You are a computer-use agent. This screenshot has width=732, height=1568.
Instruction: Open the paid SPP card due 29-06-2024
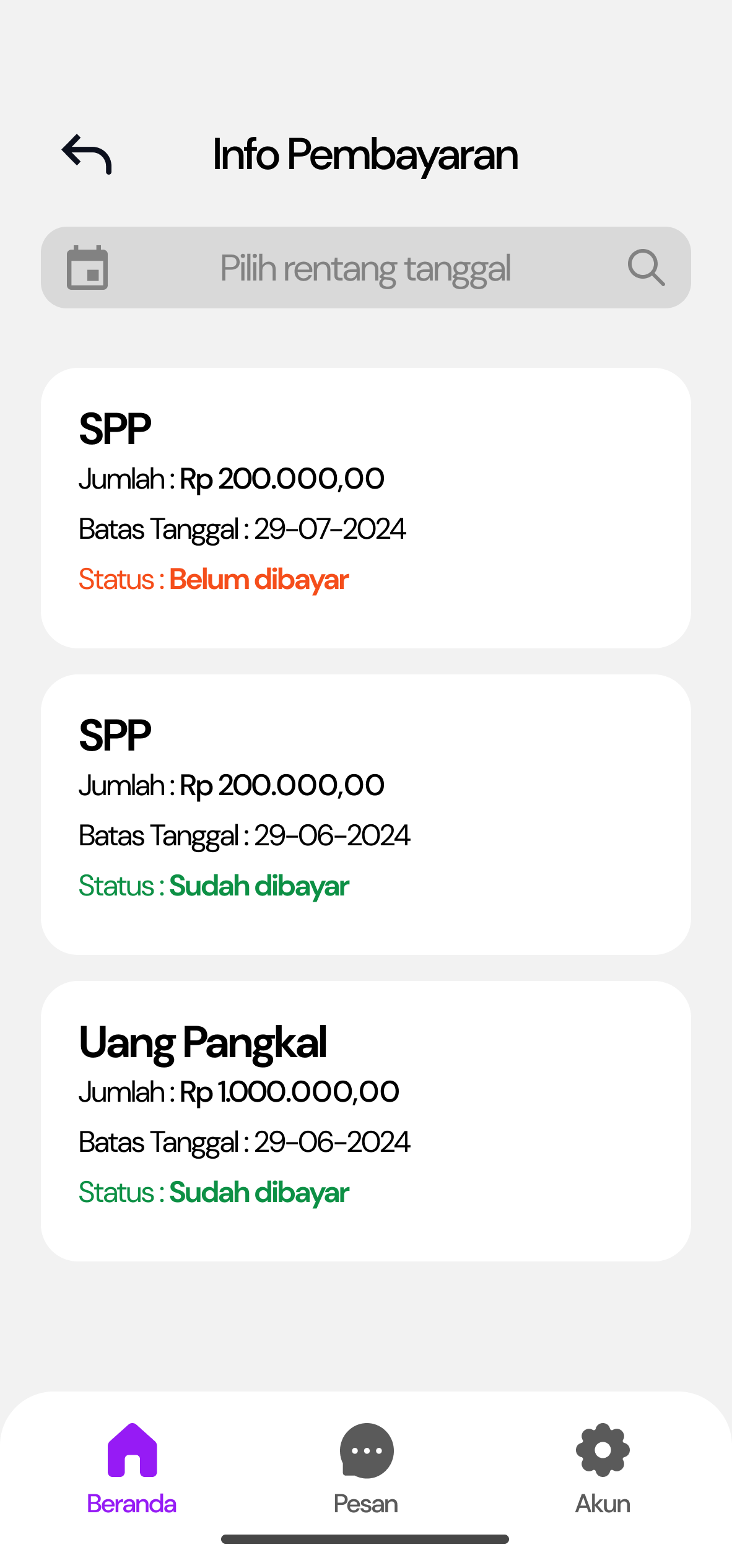coord(366,814)
